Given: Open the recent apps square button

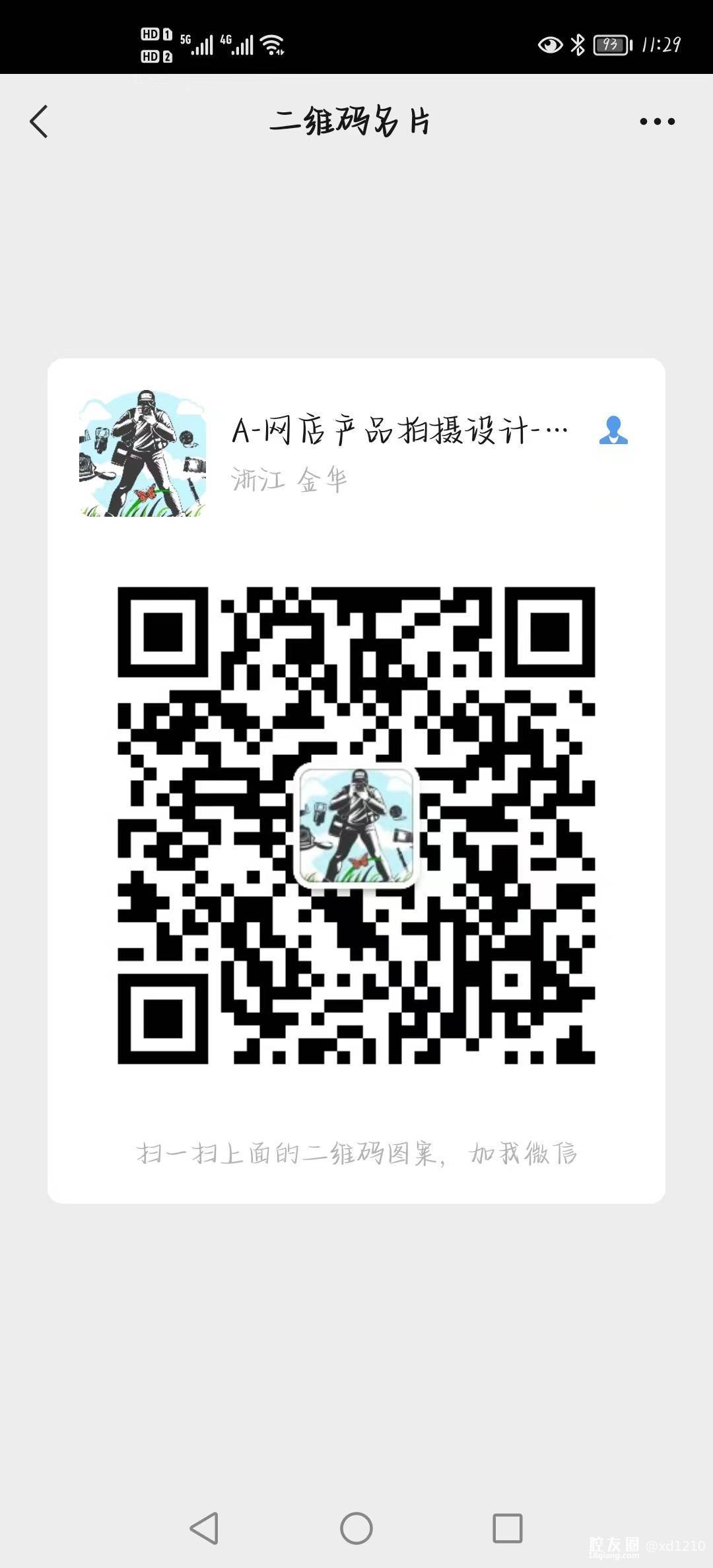Looking at the screenshot, I should (508, 1528).
